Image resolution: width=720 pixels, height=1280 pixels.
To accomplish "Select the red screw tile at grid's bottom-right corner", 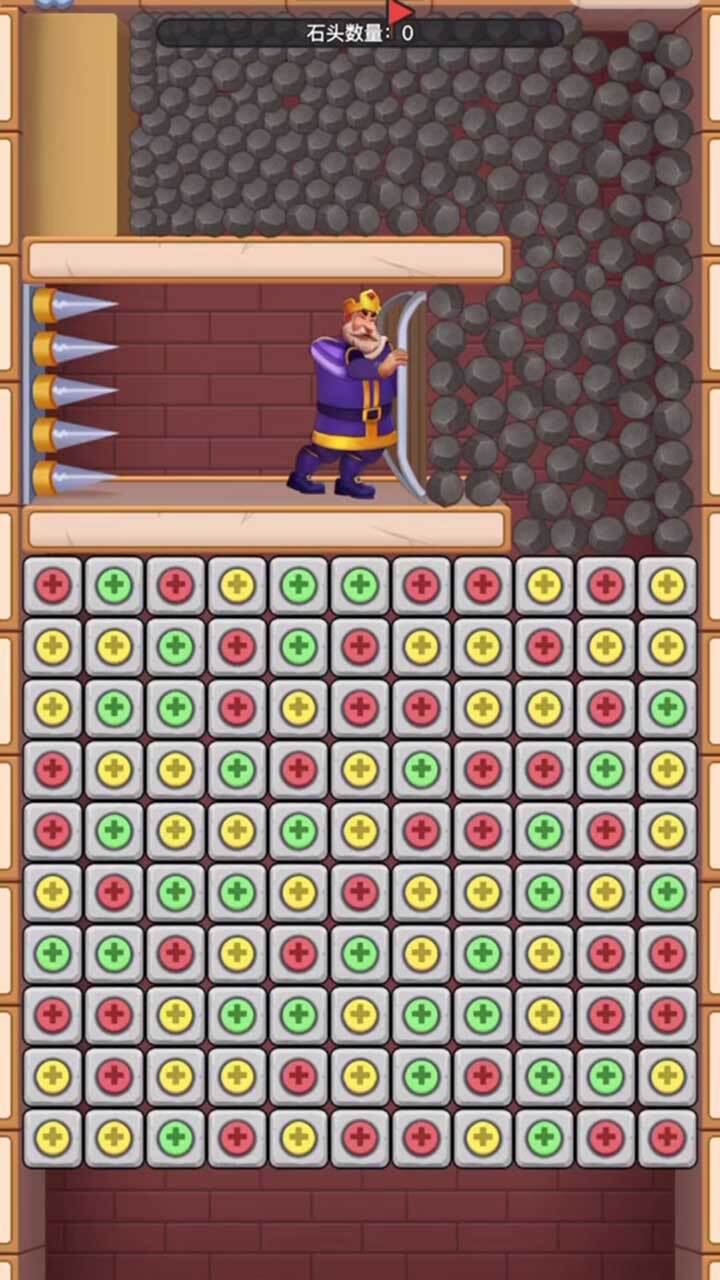I will point(667,1138).
